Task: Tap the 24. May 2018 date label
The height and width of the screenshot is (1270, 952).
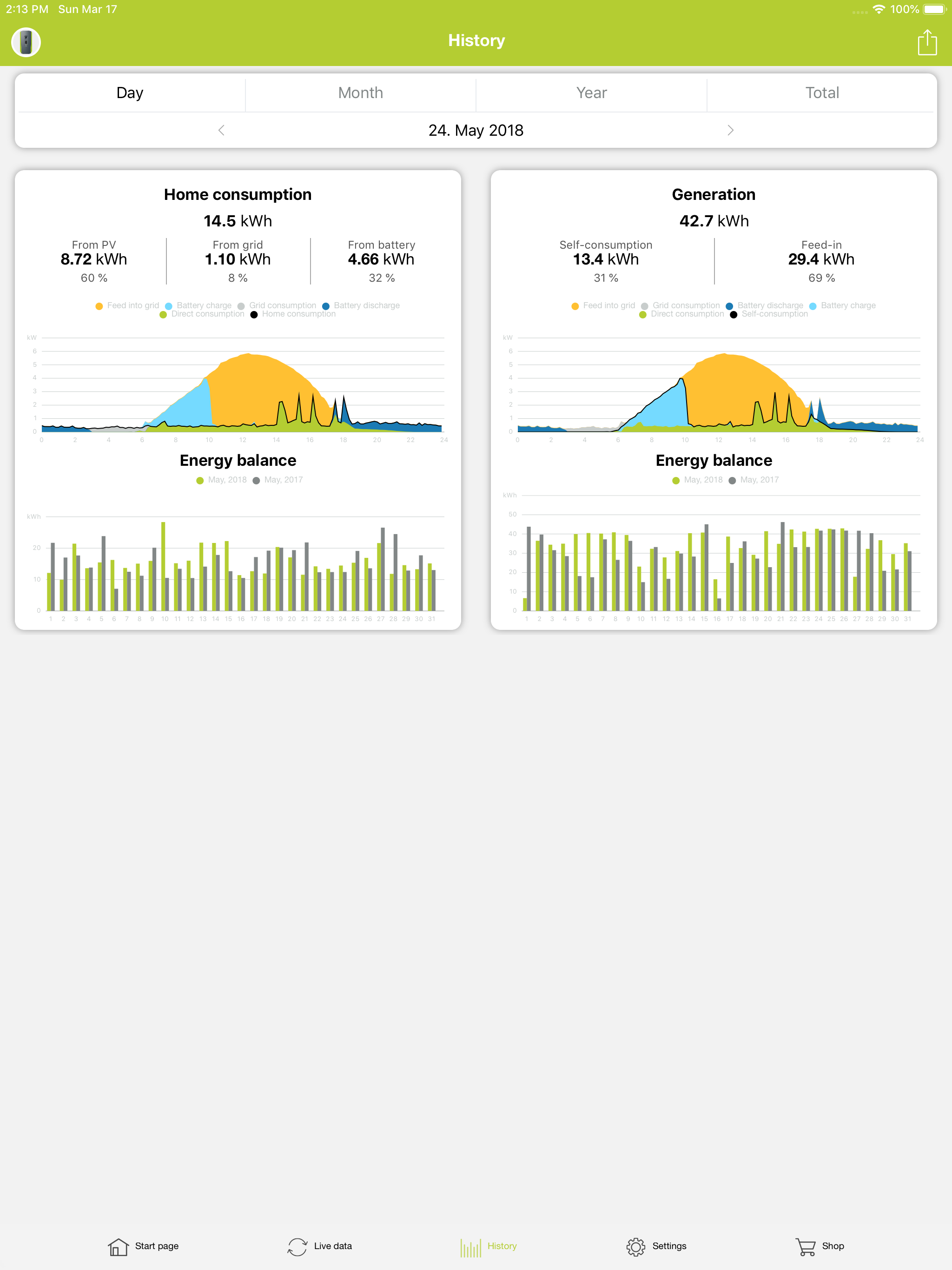Action: click(476, 130)
